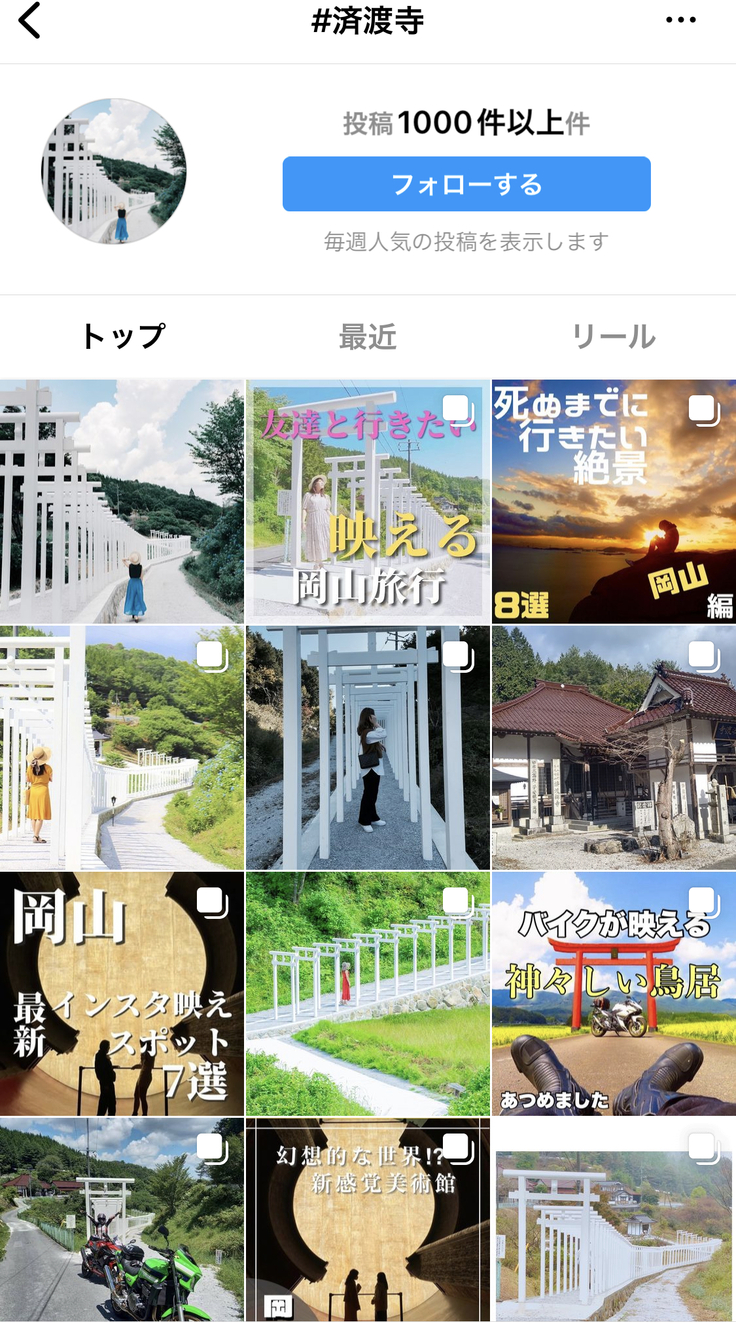This screenshot has width=736, height=1322.
Task: Switch to the トップ tab
Action: [x=122, y=337]
